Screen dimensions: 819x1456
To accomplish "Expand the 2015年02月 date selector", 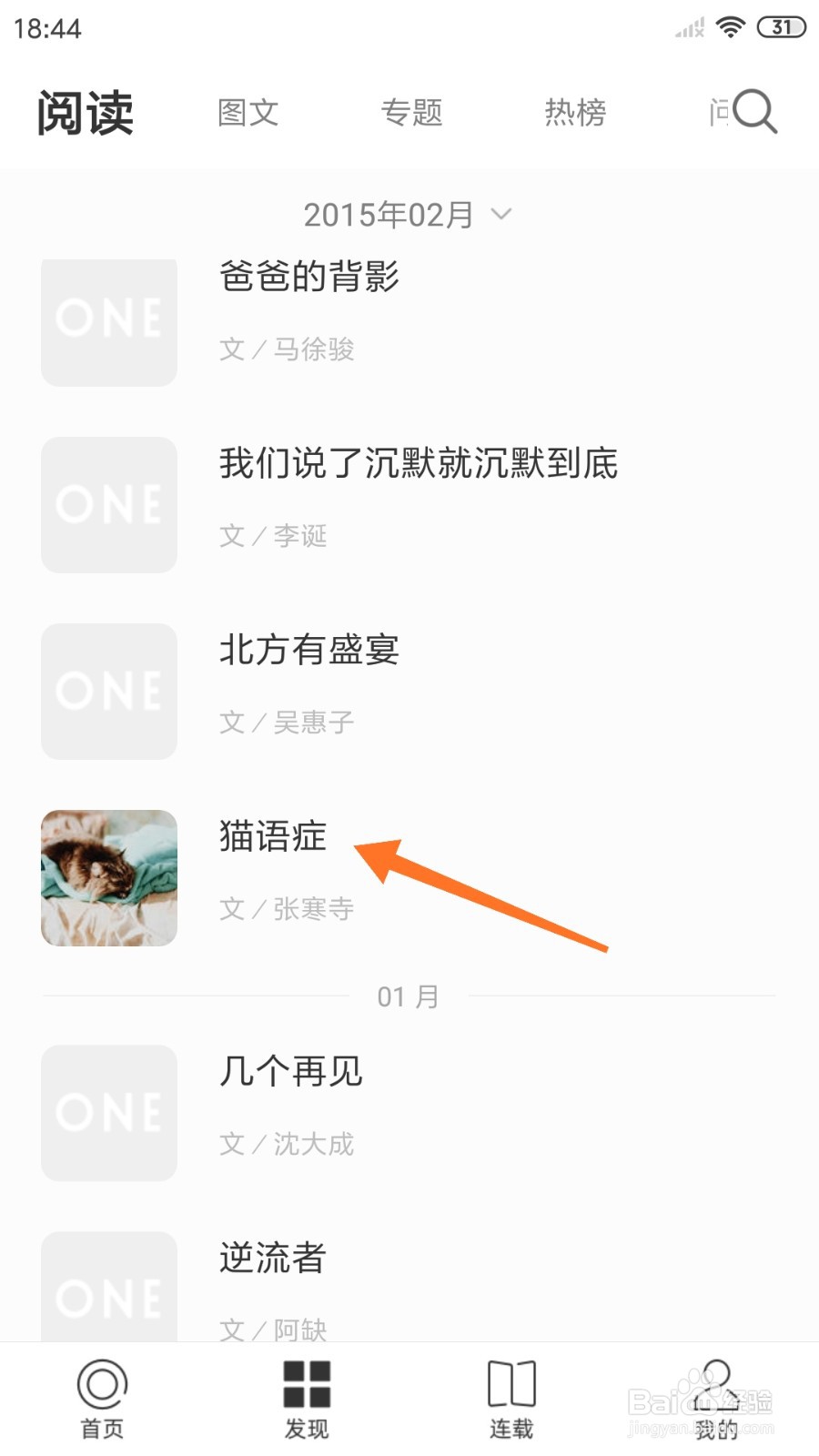I will click(389, 213).
